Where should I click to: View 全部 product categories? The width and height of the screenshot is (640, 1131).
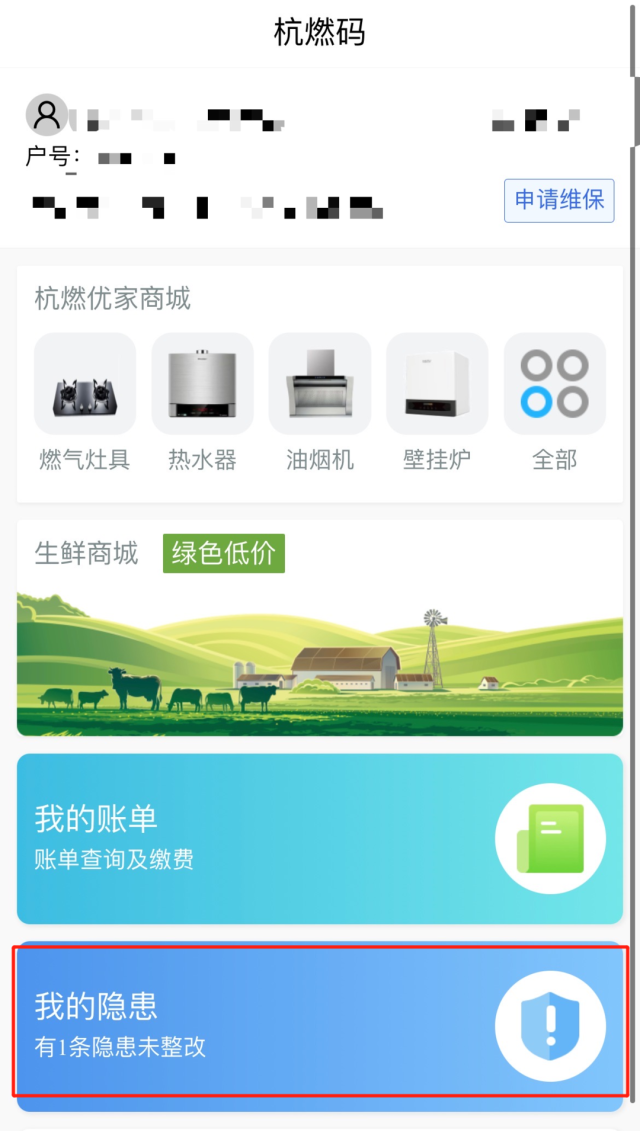pos(554,402)
